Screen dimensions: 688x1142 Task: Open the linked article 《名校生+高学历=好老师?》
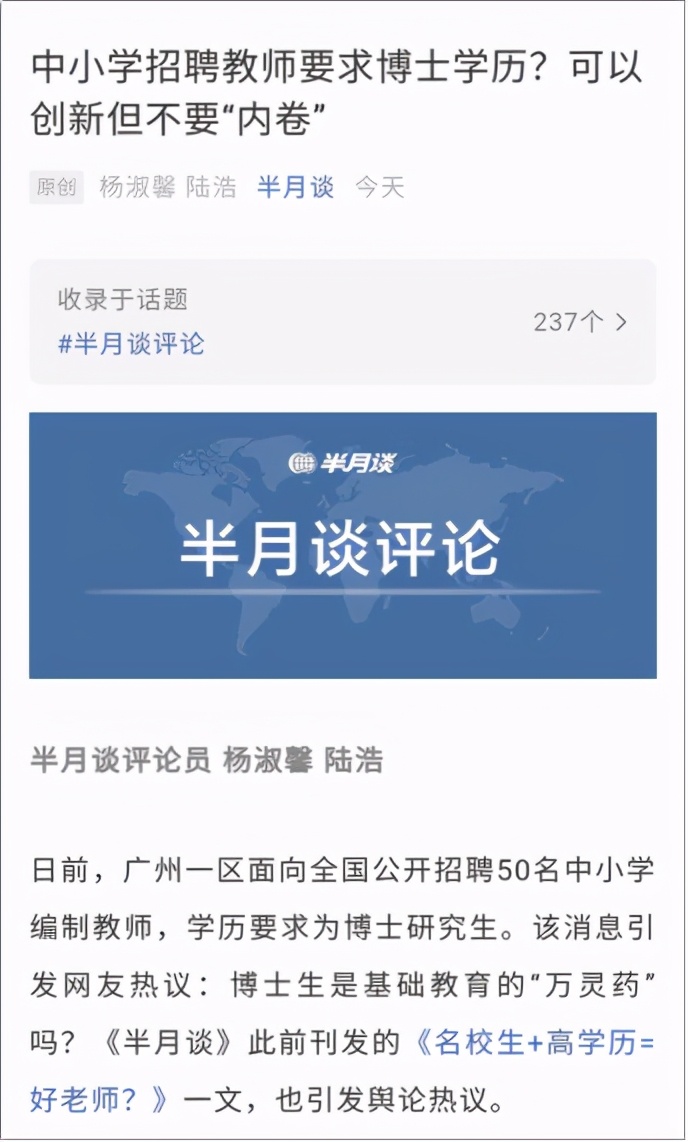coord(532,1042)
